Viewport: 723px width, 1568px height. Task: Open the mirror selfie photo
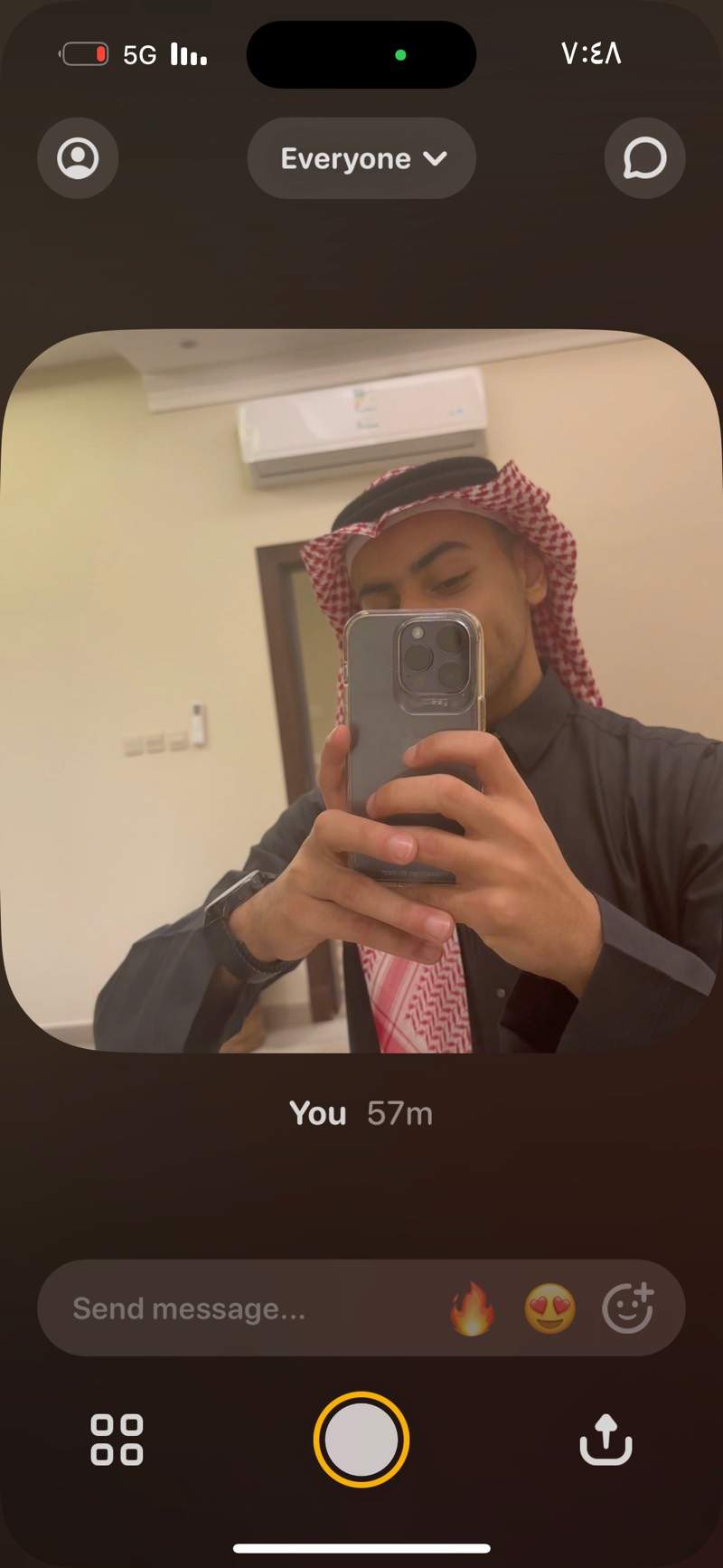pos(361,691)
